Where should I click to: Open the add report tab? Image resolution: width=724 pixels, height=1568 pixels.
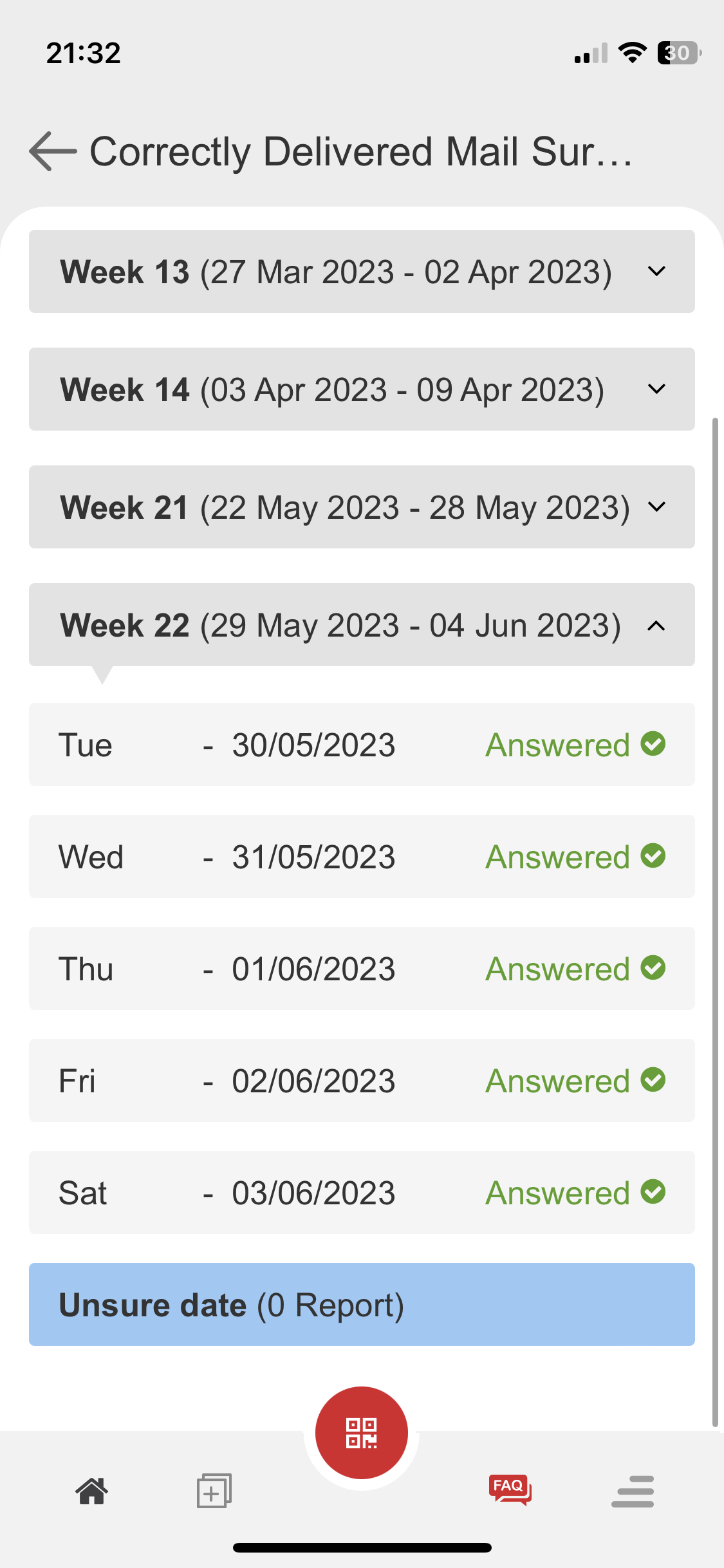pyautogui.click(x=214, y=1491)
